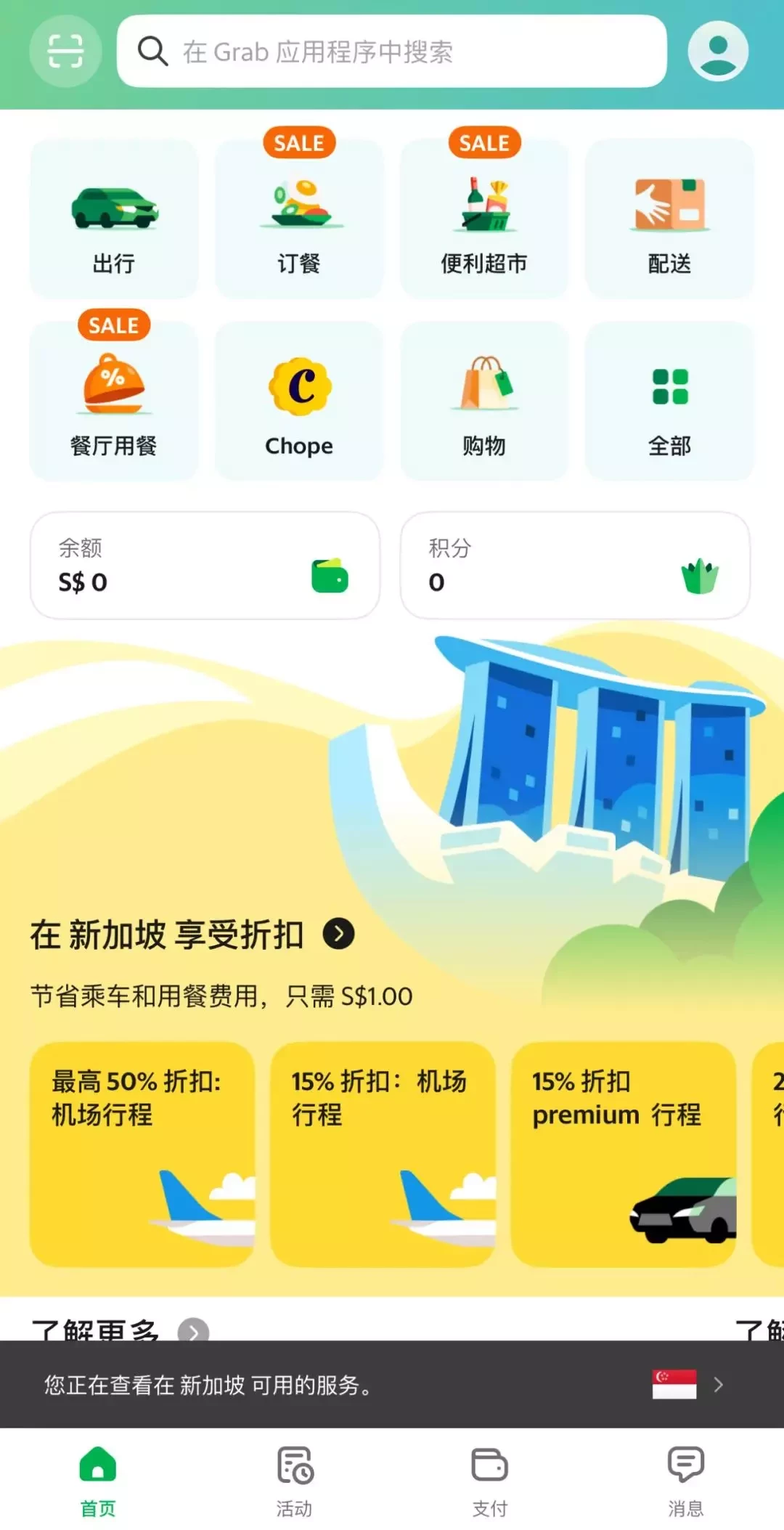Image resolution: width=784 pixels, height=1530 pixels.
Task: Show 全部 services
Action: 669,401
